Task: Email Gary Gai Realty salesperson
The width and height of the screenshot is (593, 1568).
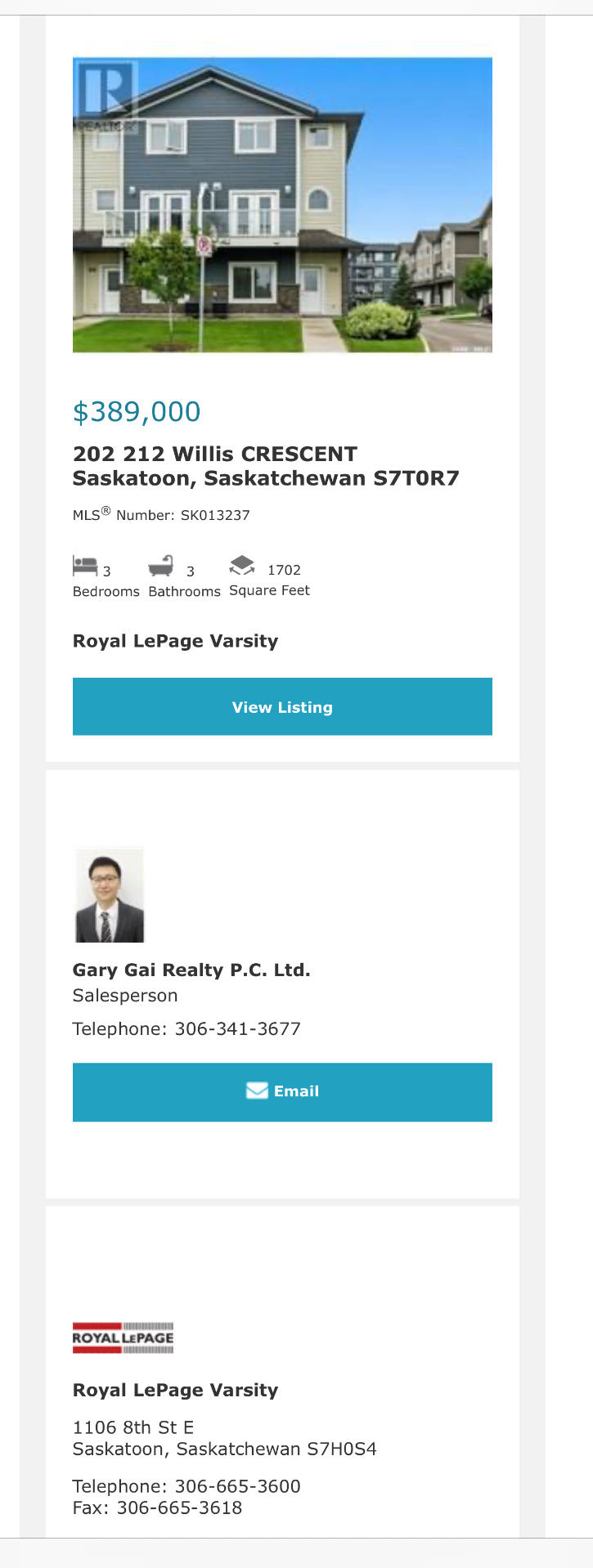Action: click(x=282, y=1091)
